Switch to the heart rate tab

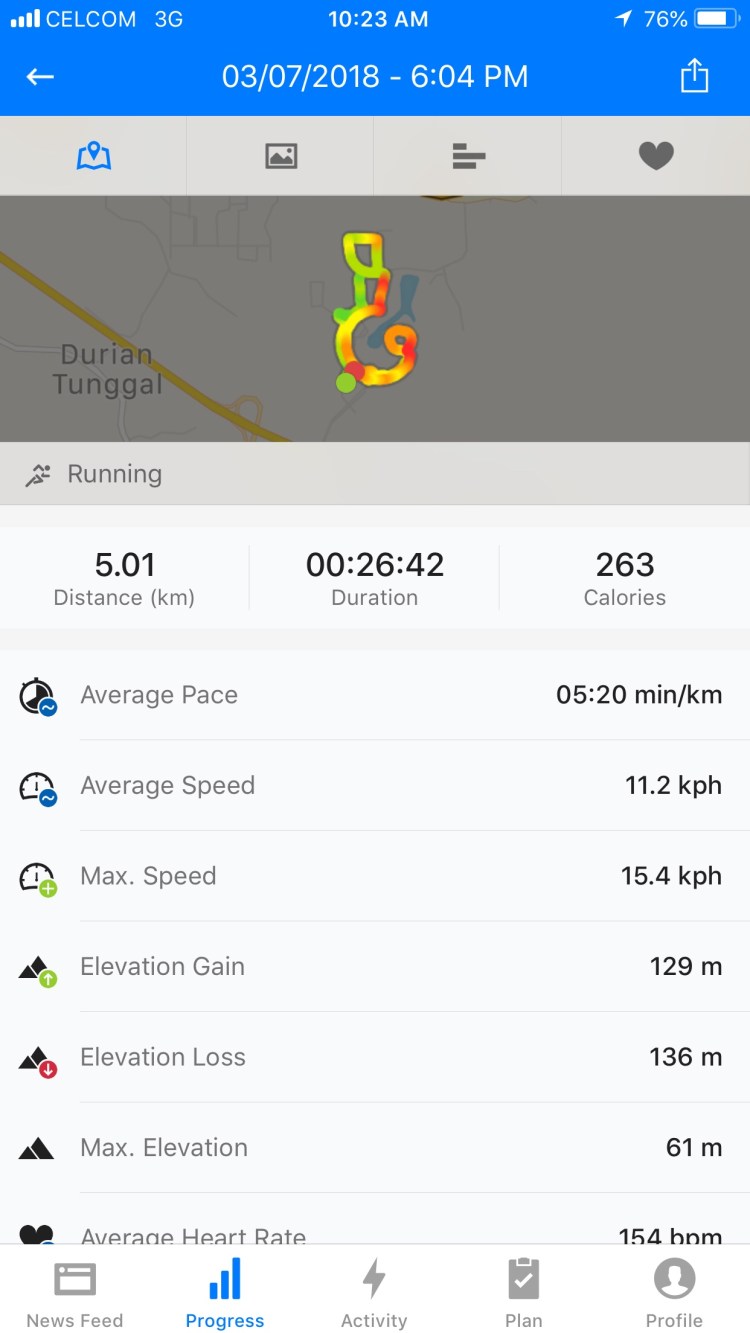[656, 156]
